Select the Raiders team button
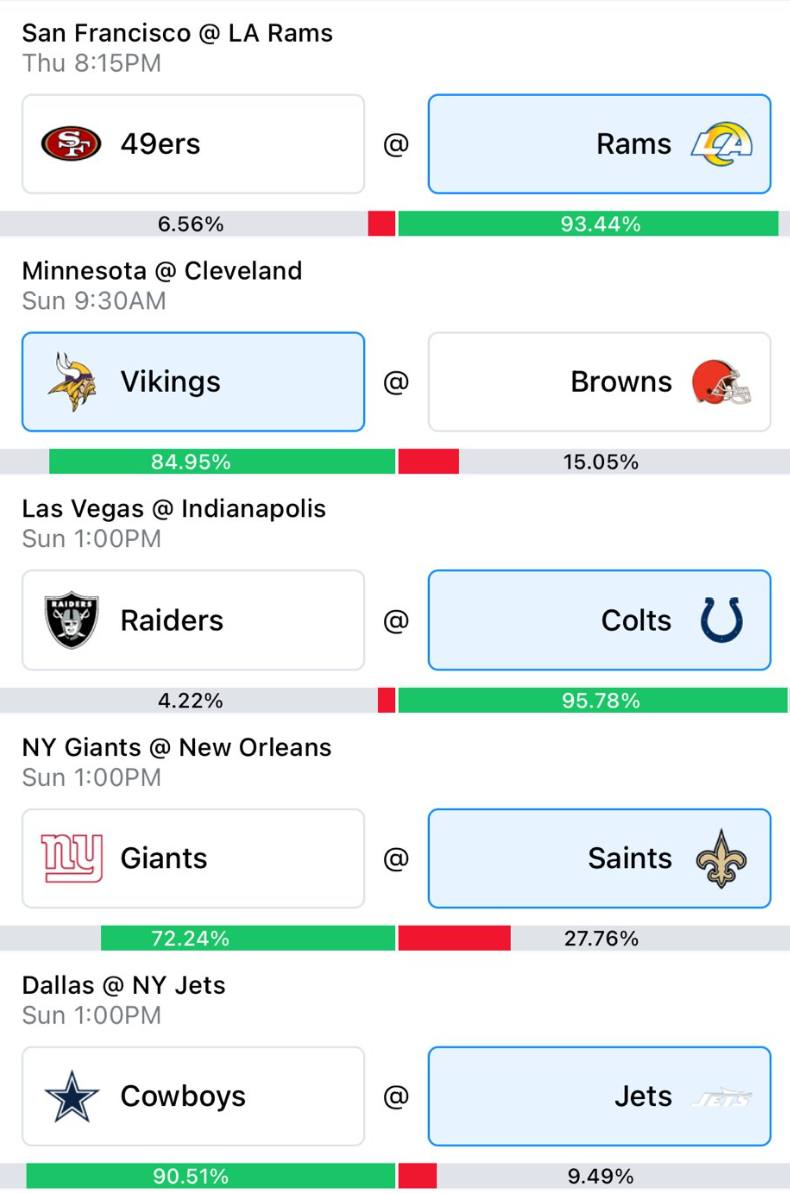The height and width of the screenshot is (1194, 790). coord(194,621)
